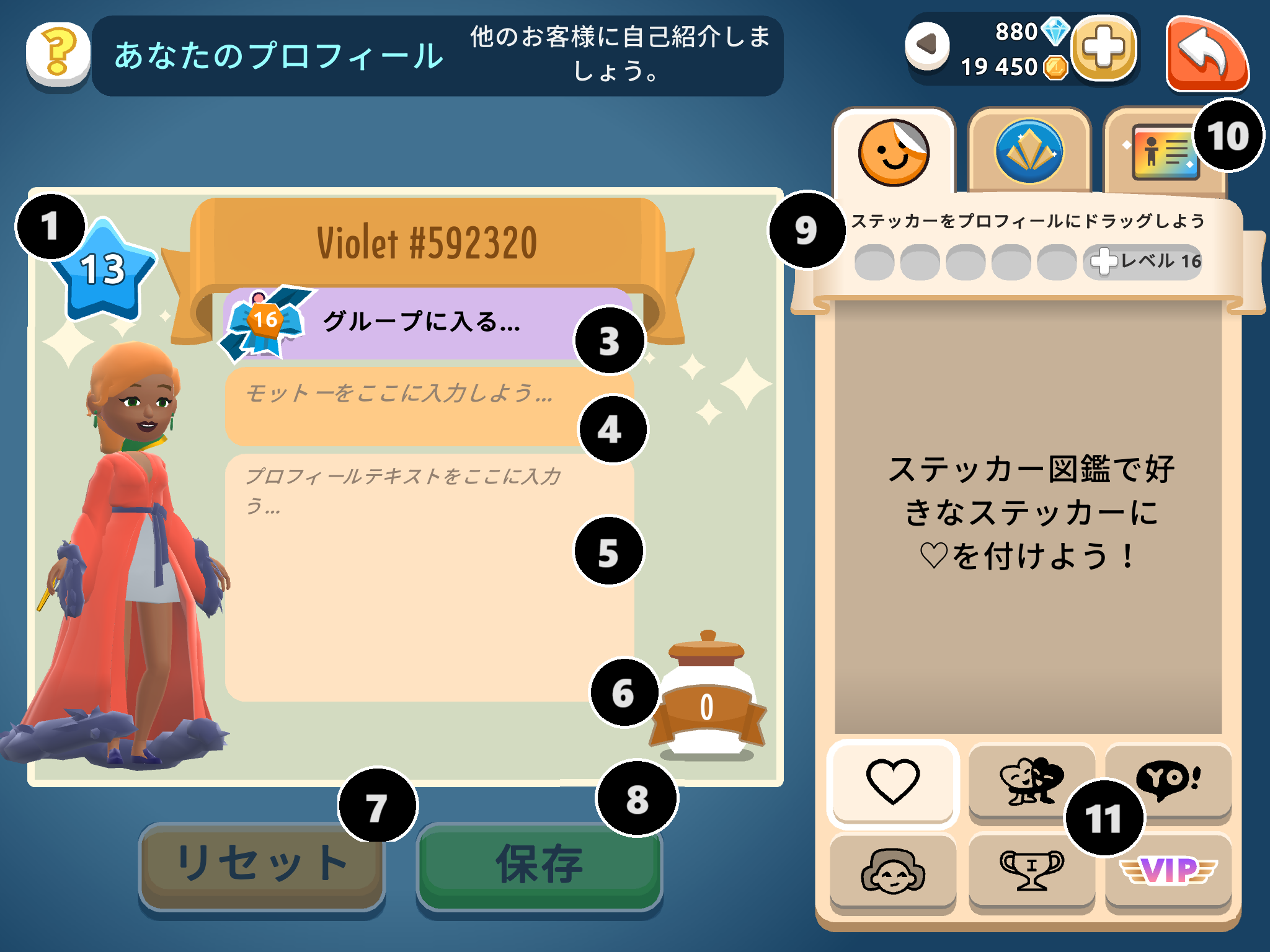The image size is (1270, 952).
Task: Collapse the currency panel with the left arrow
Action: [x=927, y=45]
